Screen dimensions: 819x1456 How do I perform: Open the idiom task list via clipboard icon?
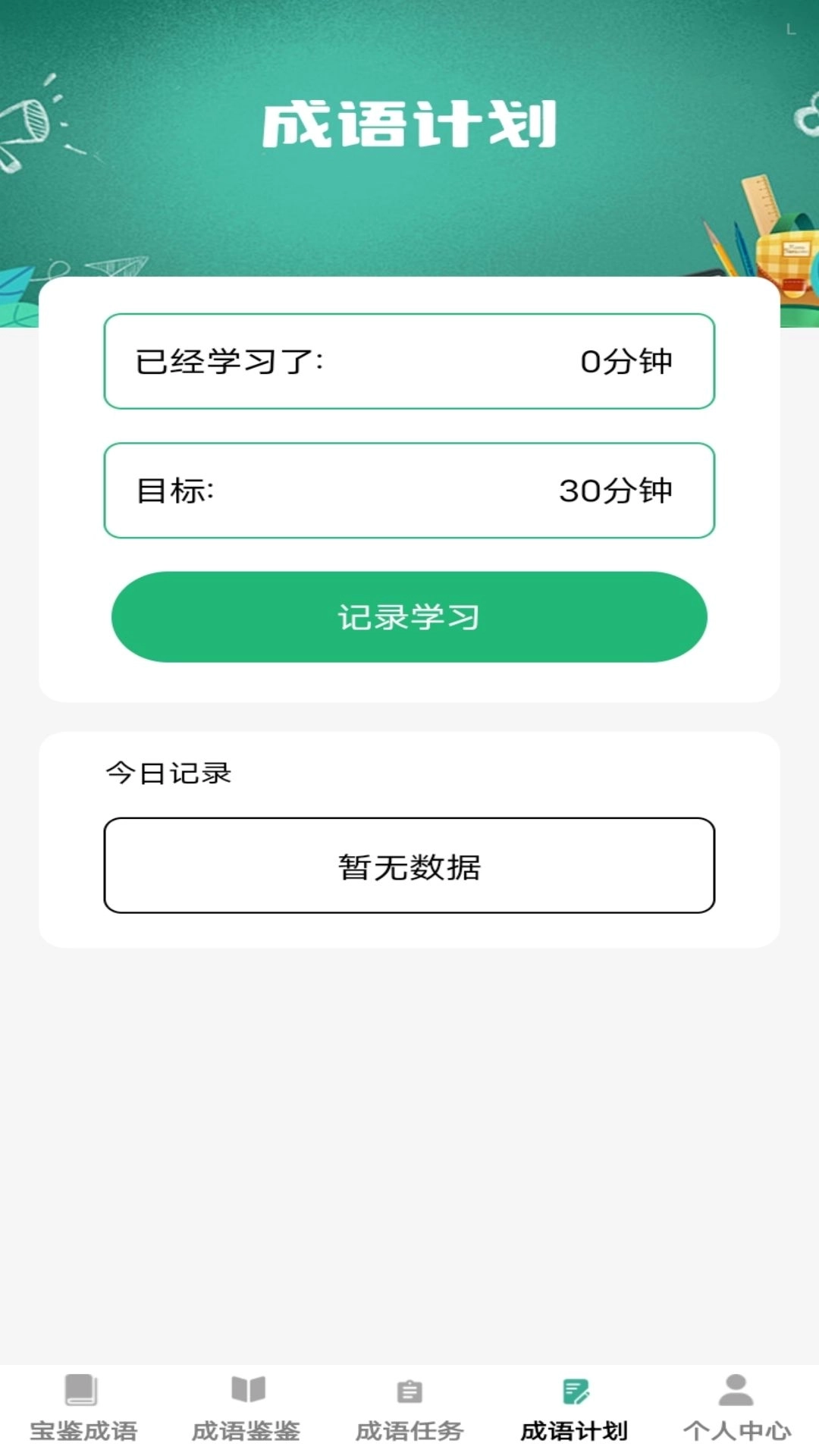point(409,1404)
